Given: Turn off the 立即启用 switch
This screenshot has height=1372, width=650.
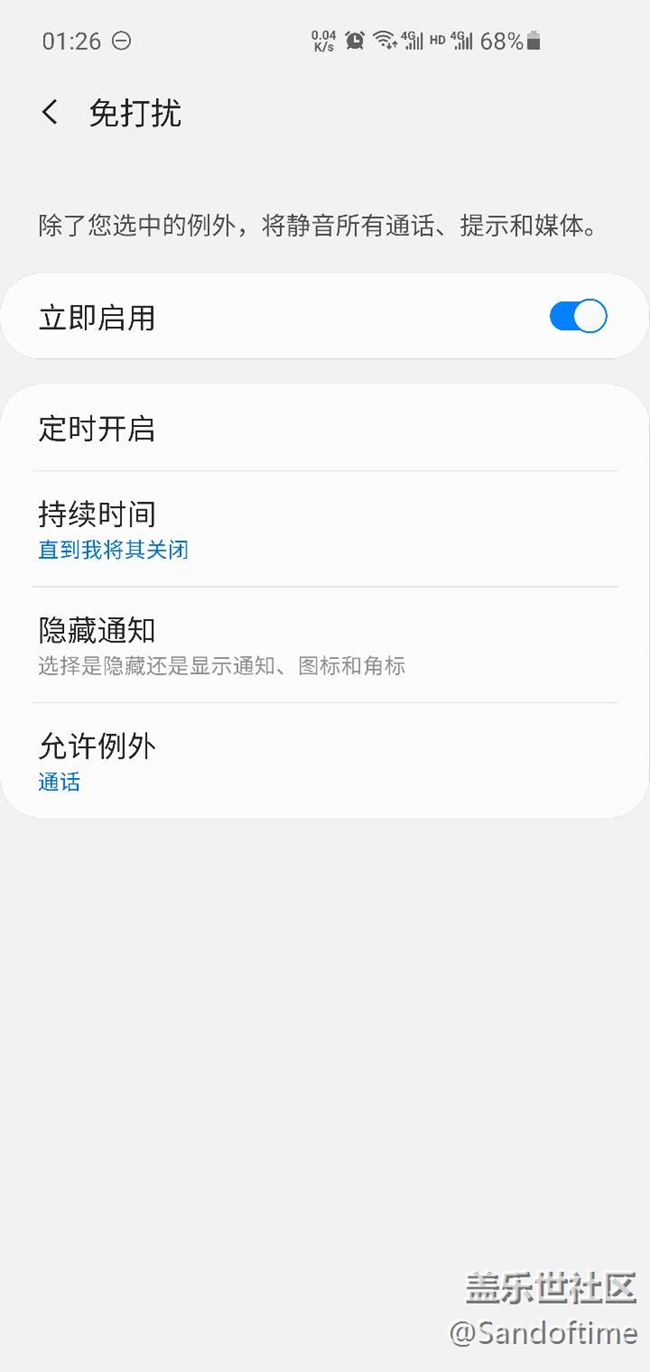Looking at the screenshot, I should [x=577, y=317].
